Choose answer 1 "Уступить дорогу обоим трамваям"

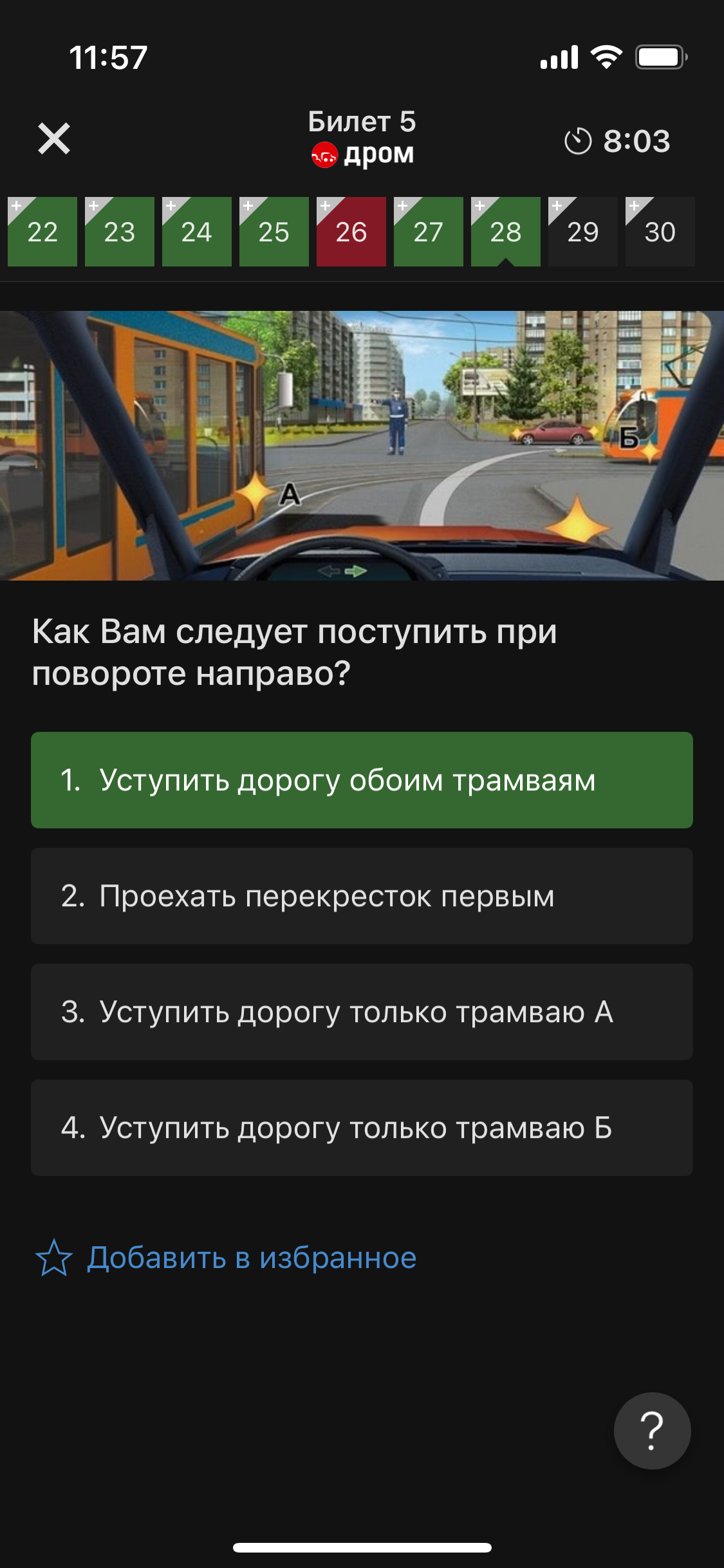(x=362, y=780)
